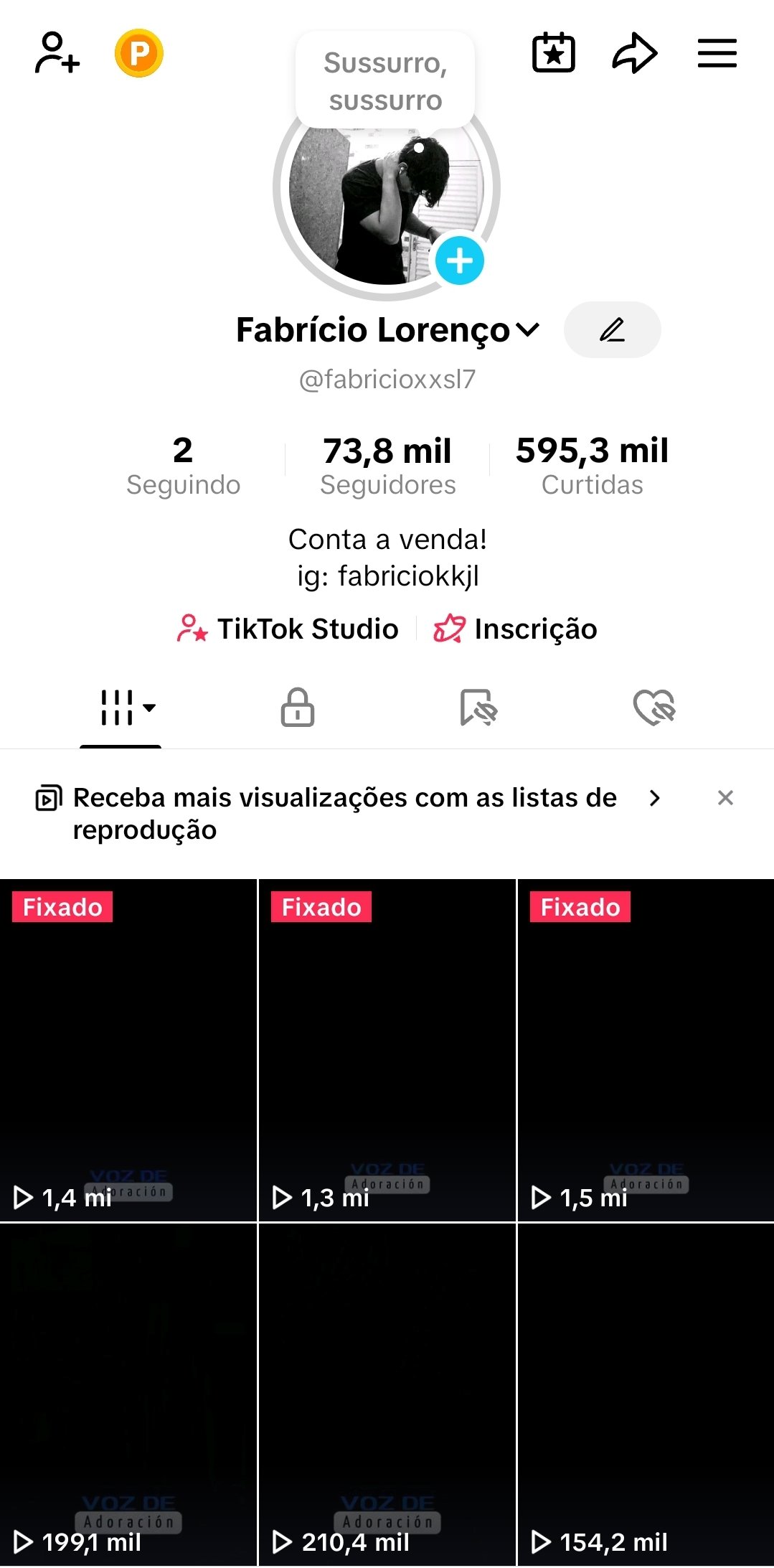
Task: Open the hamburger menu
Action: [x=717, y=53]
